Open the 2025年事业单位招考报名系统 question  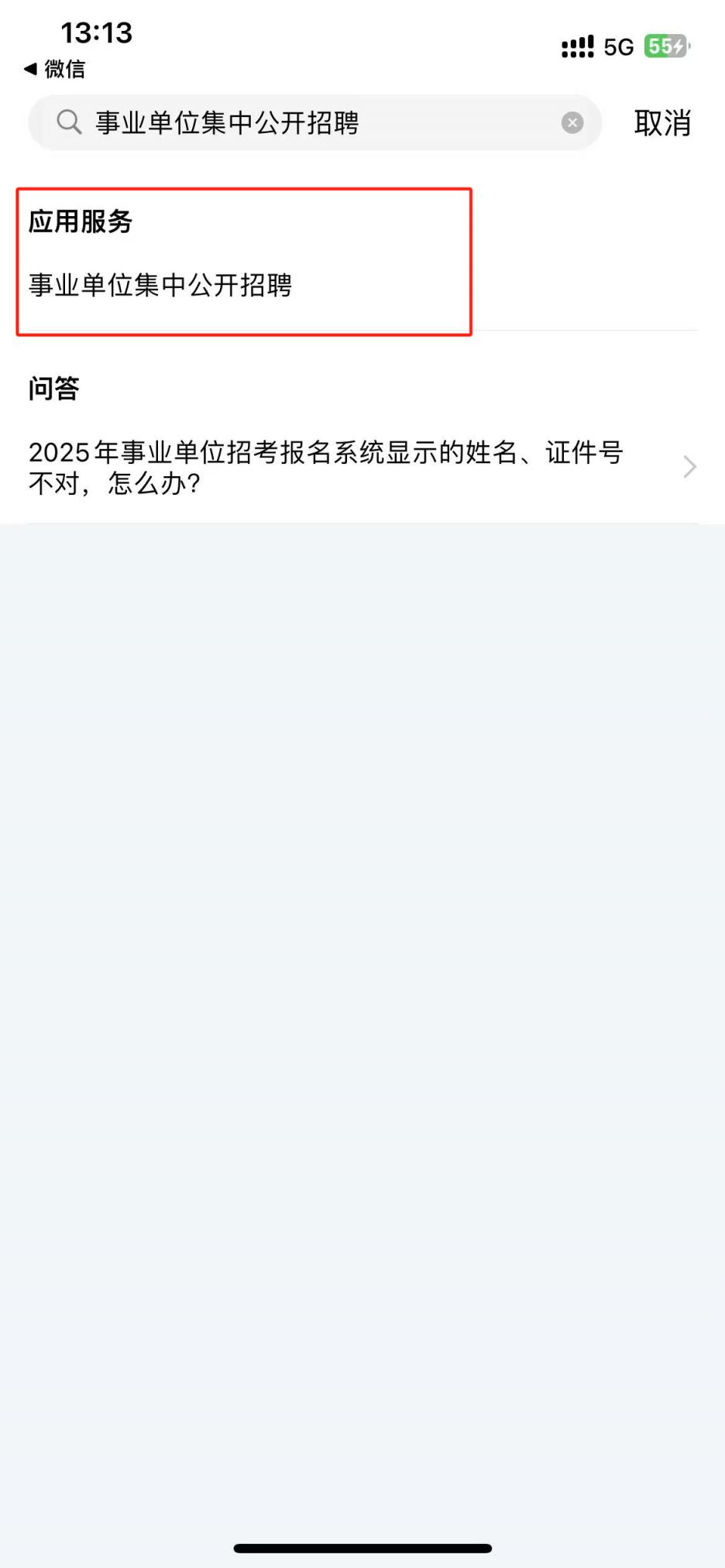[362, 467]
